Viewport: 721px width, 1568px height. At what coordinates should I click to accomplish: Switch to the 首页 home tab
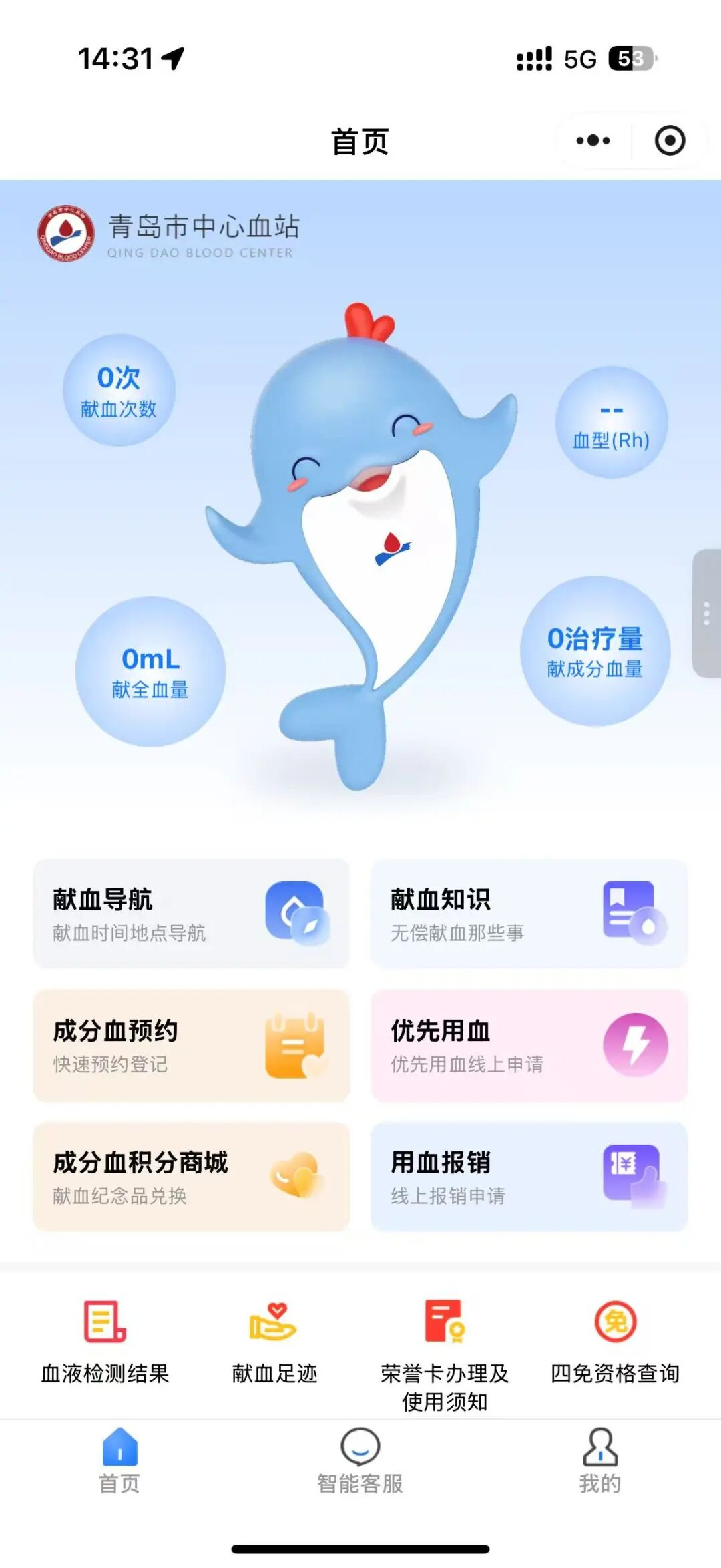coord(119,1461)
